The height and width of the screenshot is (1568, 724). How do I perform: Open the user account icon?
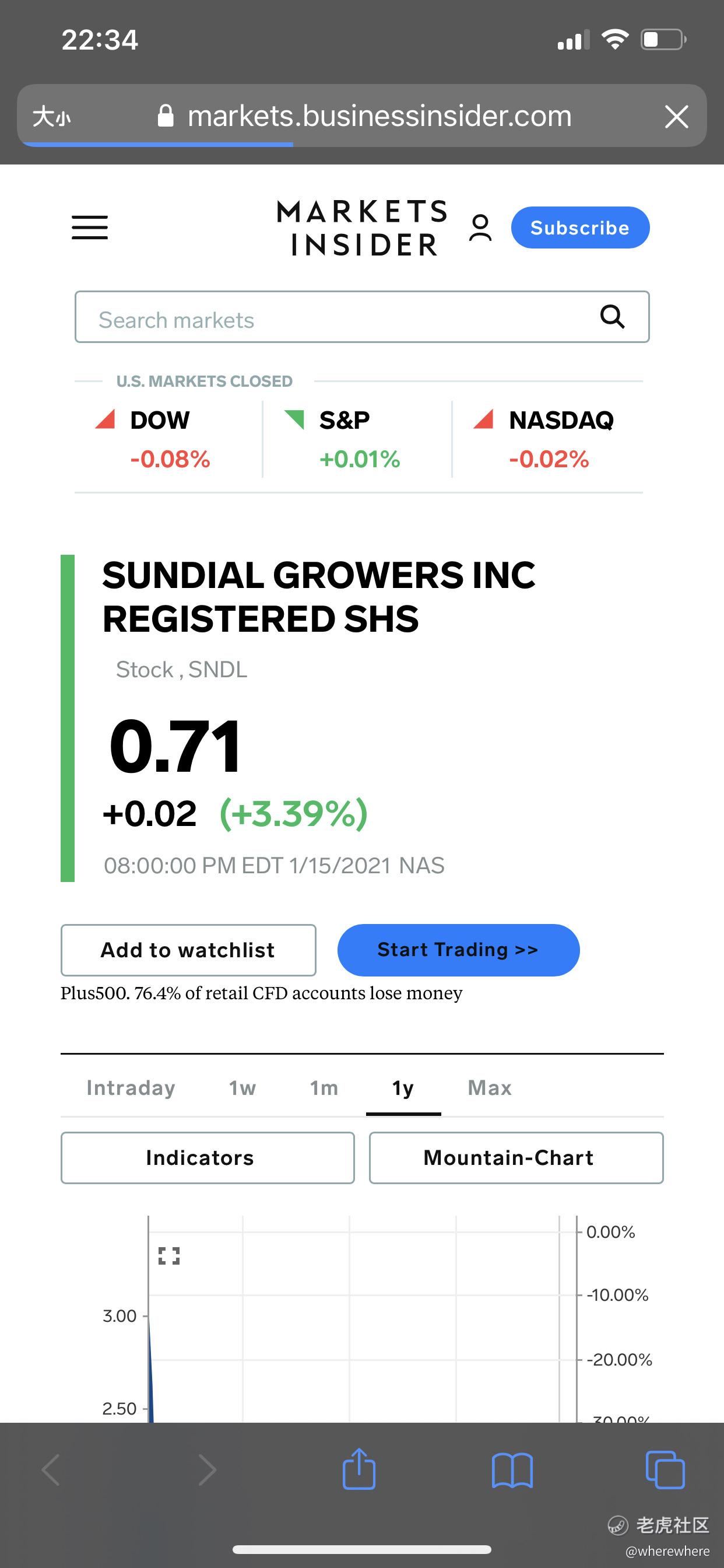[x=480, y=228]
